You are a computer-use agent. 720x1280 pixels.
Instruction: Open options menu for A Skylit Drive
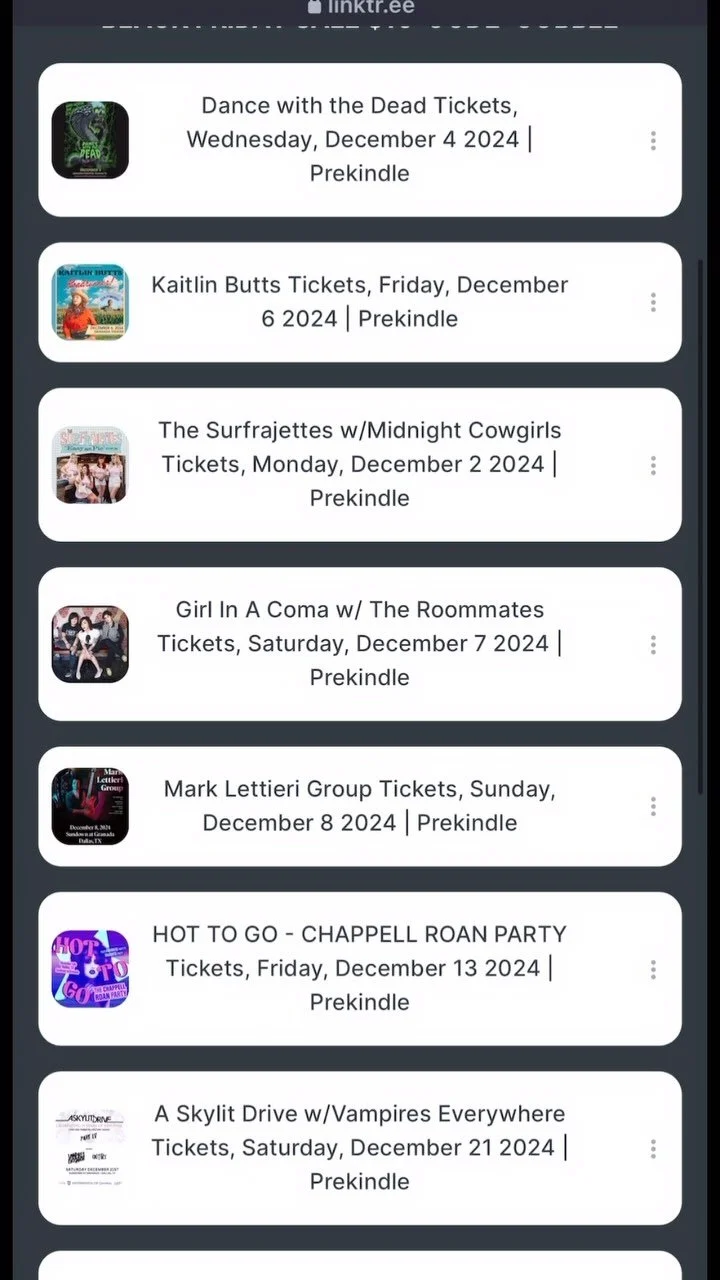click(653, 1149)
